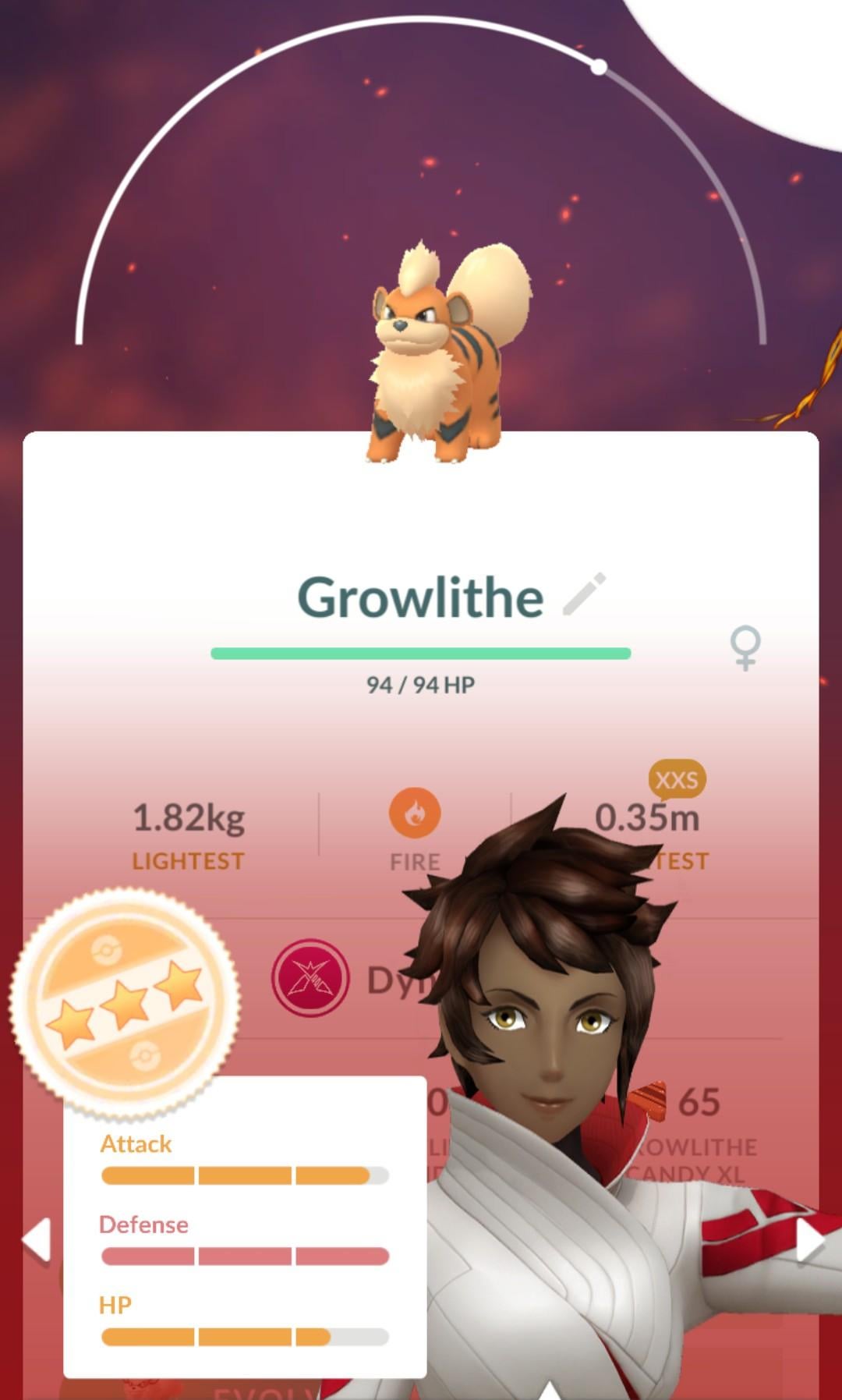Tap the pencil icon to rename Growlithe
Viewport: 842px width, 1400px height.
click(x=585, y=594)
